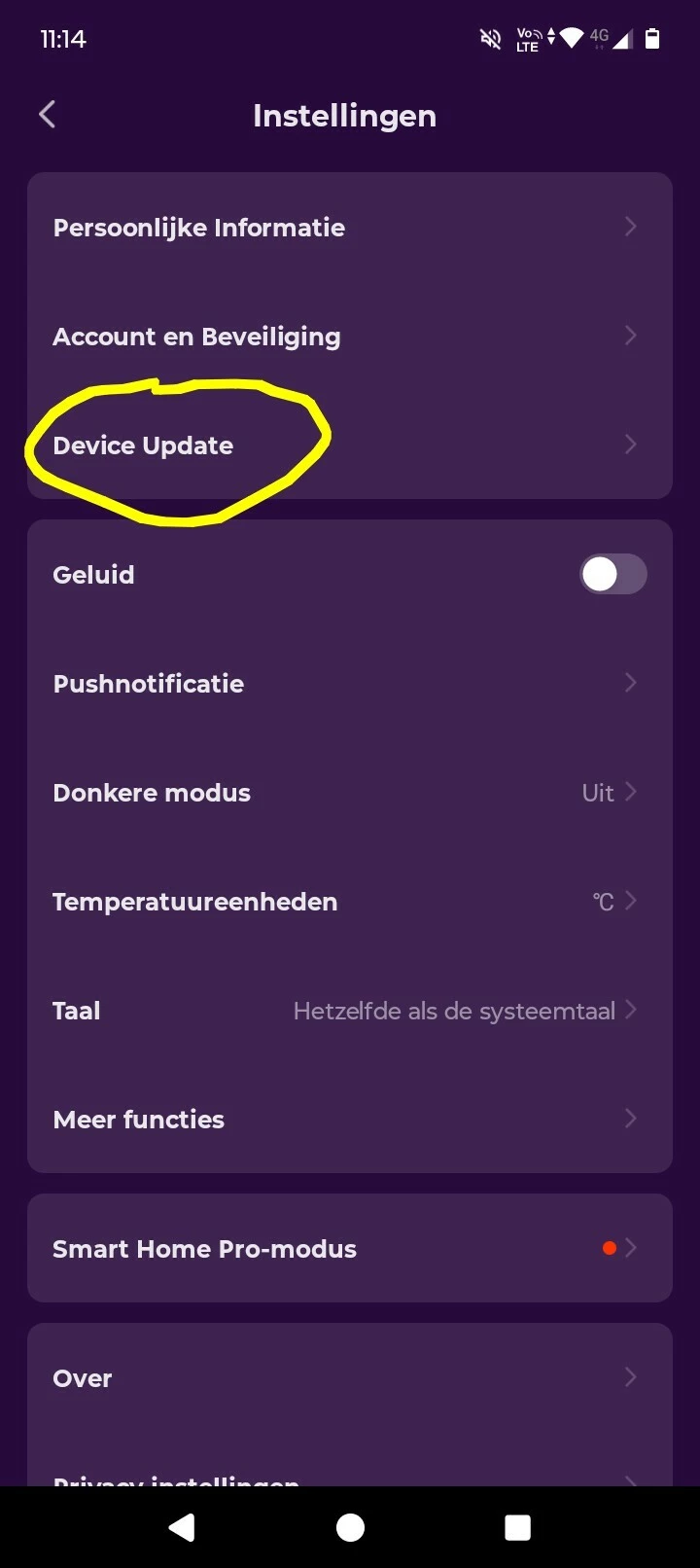
Task: Open Smart Home Pro-modus
Action: point(350,1248)
